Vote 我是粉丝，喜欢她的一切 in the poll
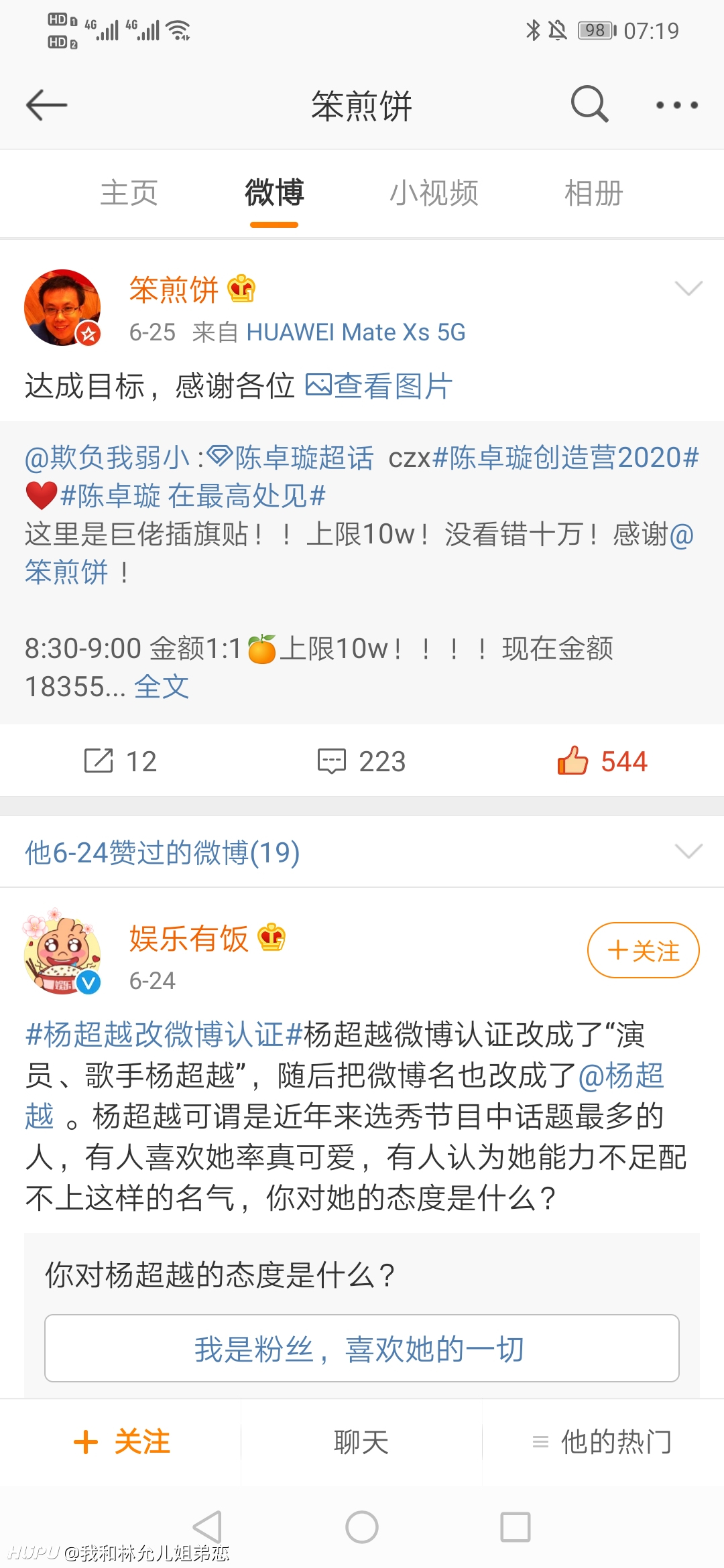This screenshot has height=1568, width=724. tap(362, 1348)
